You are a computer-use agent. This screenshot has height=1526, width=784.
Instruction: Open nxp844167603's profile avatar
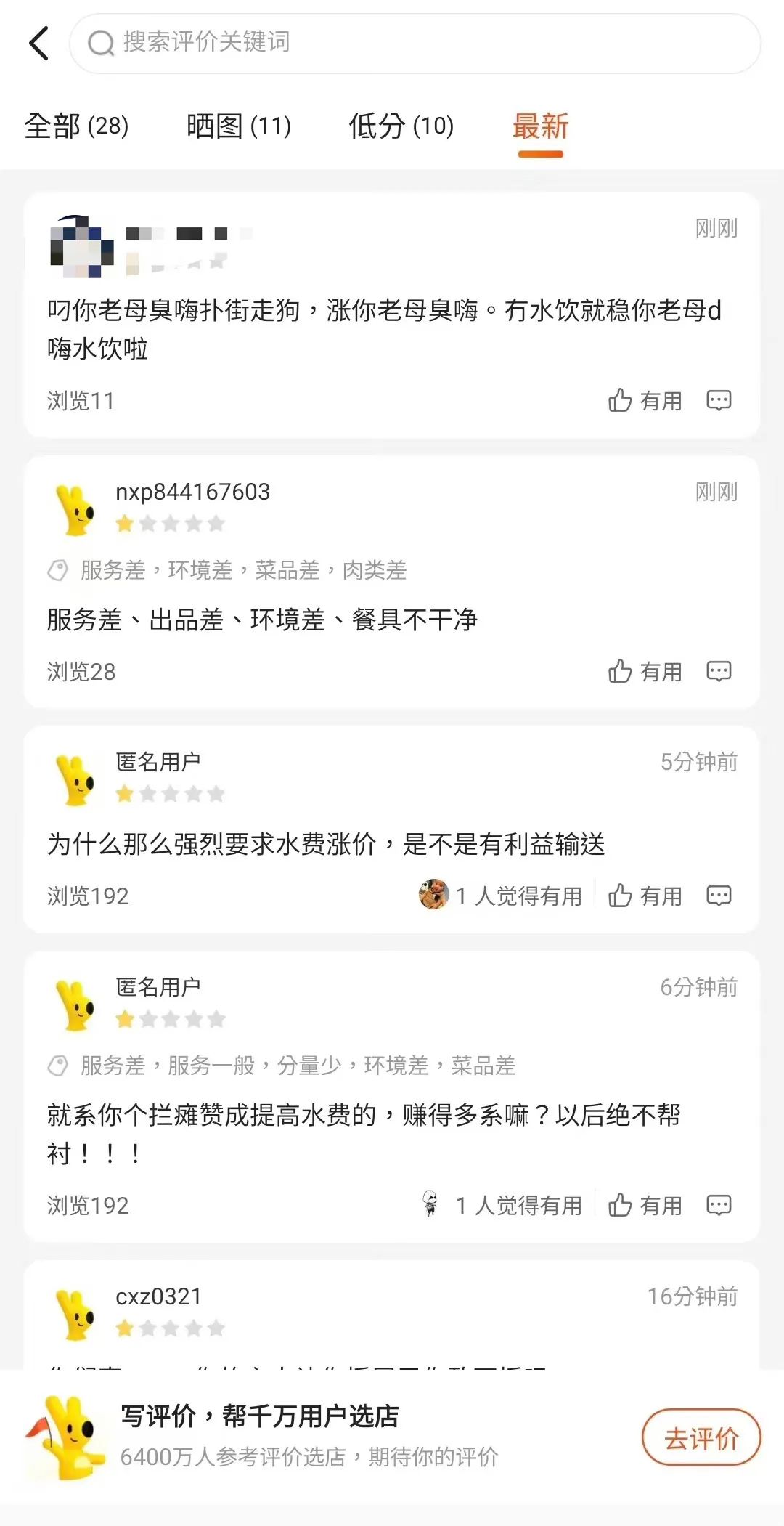point(76,510)
